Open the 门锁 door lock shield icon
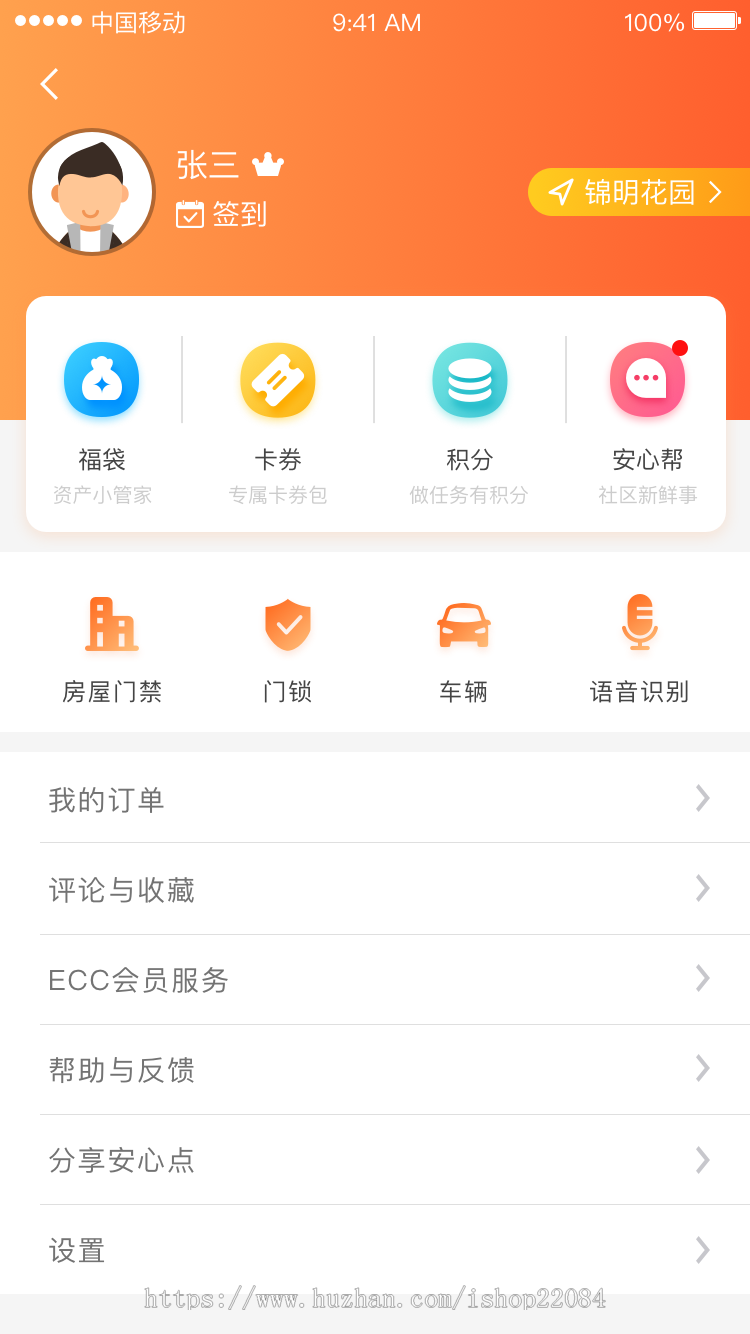 point(287,622)
